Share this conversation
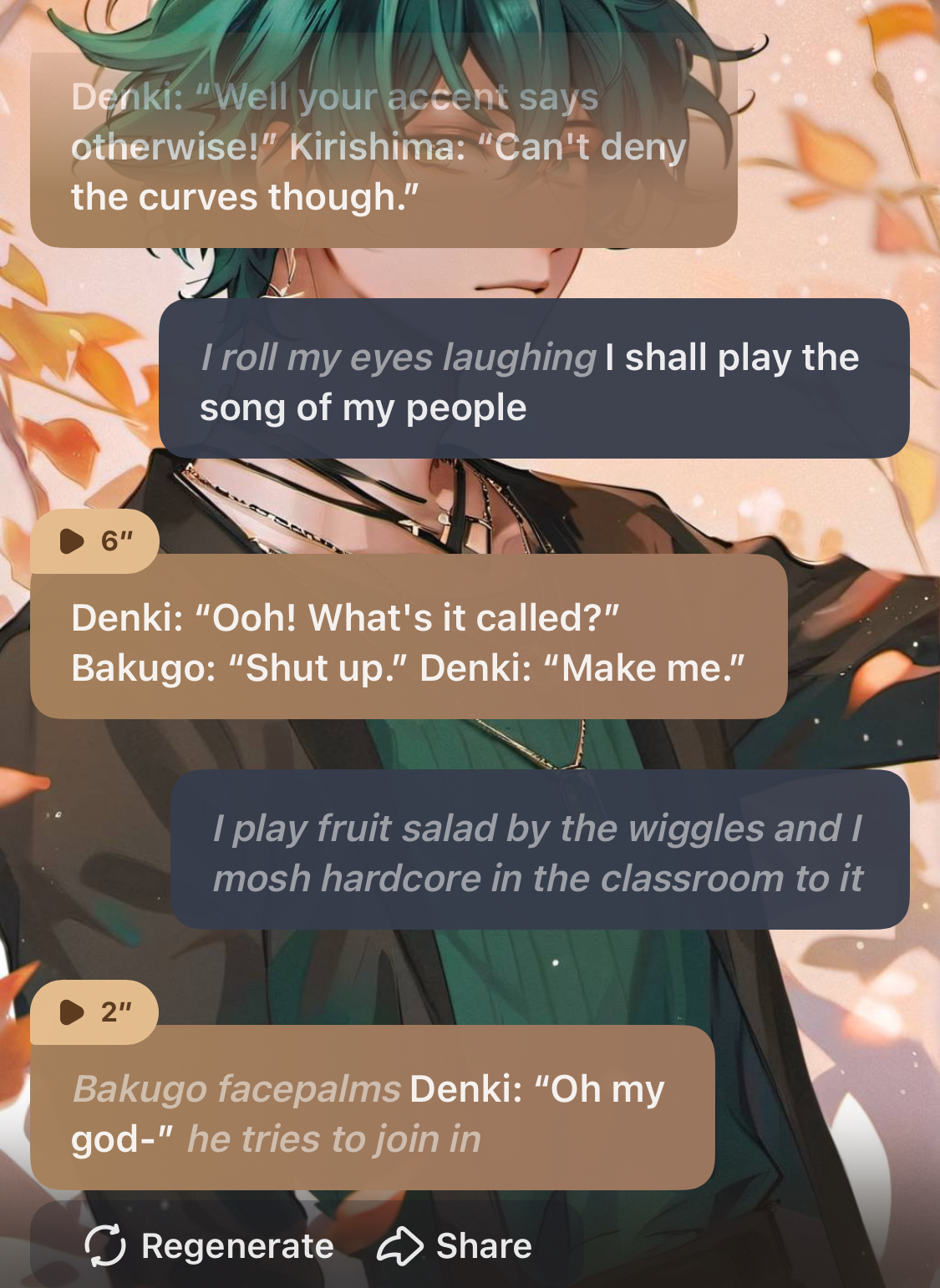 (x=455, y=1245)
